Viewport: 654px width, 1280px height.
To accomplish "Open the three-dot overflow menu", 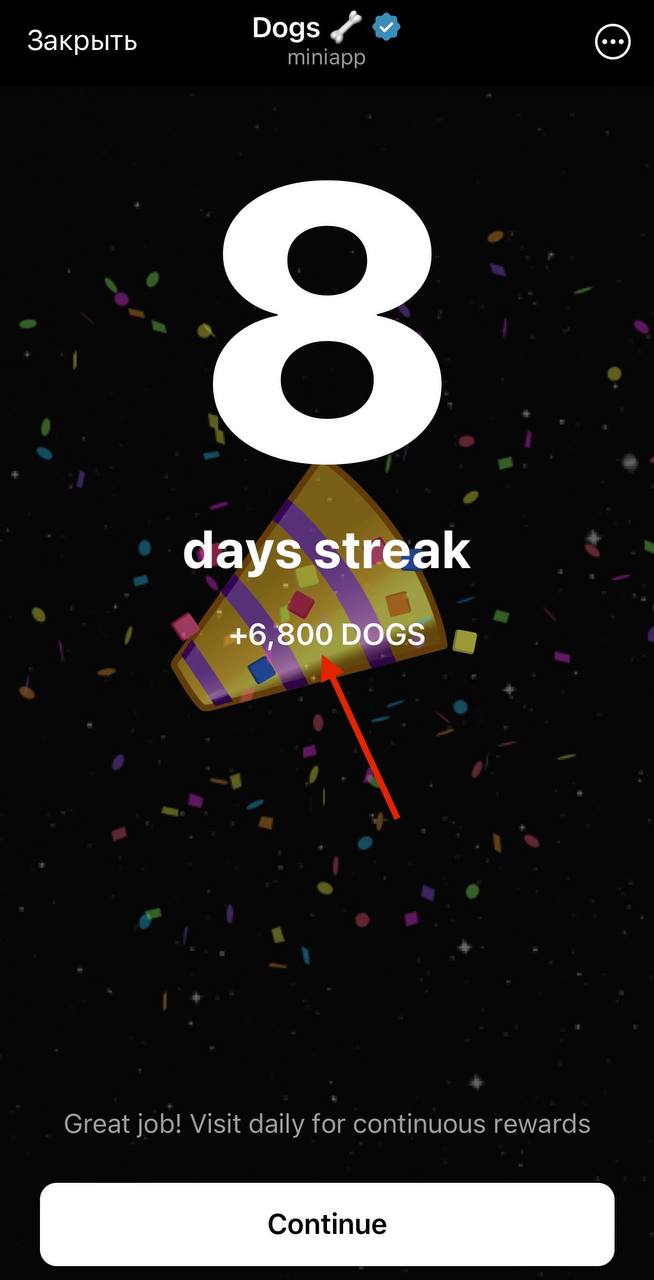I will click(x=612, y=42).
